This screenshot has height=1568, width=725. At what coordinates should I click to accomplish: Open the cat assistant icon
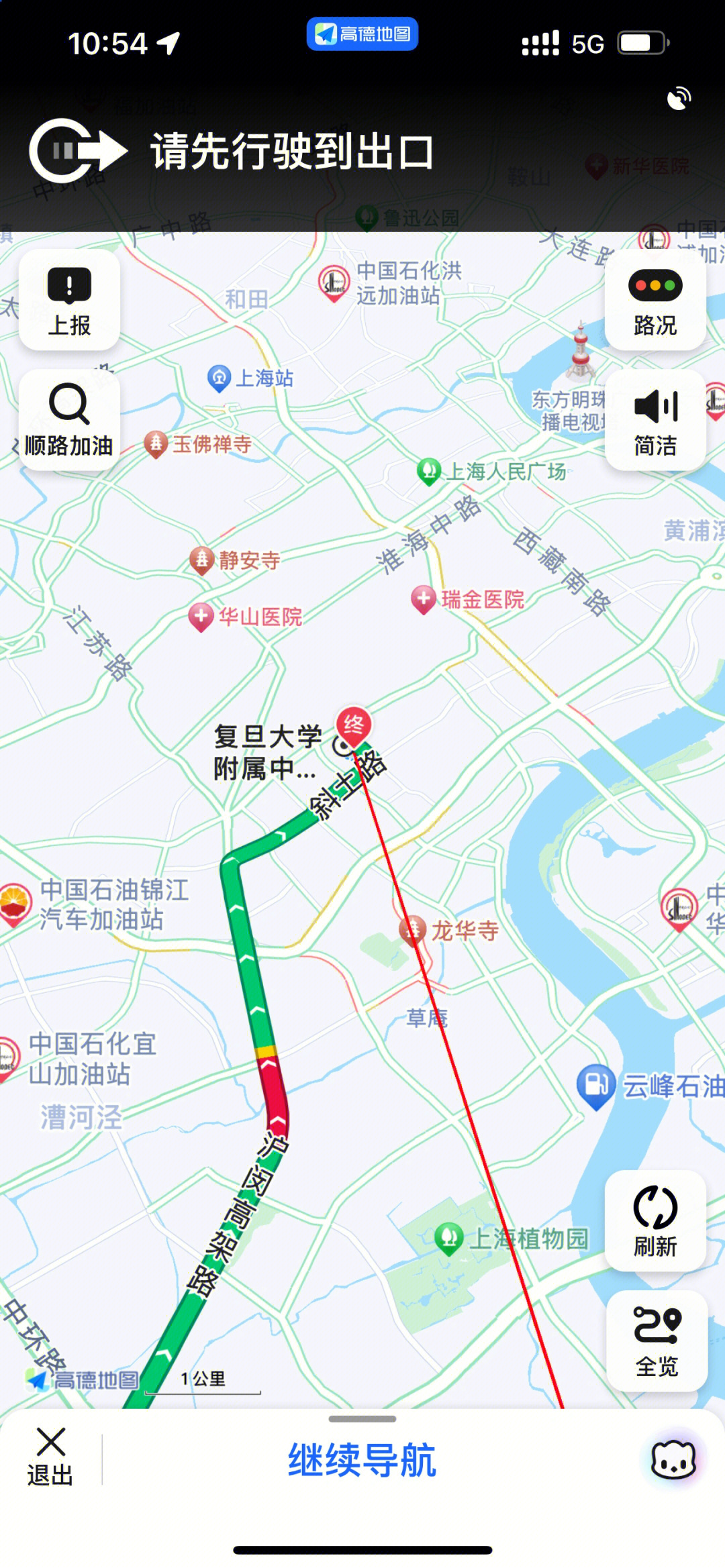[673, 1460]
